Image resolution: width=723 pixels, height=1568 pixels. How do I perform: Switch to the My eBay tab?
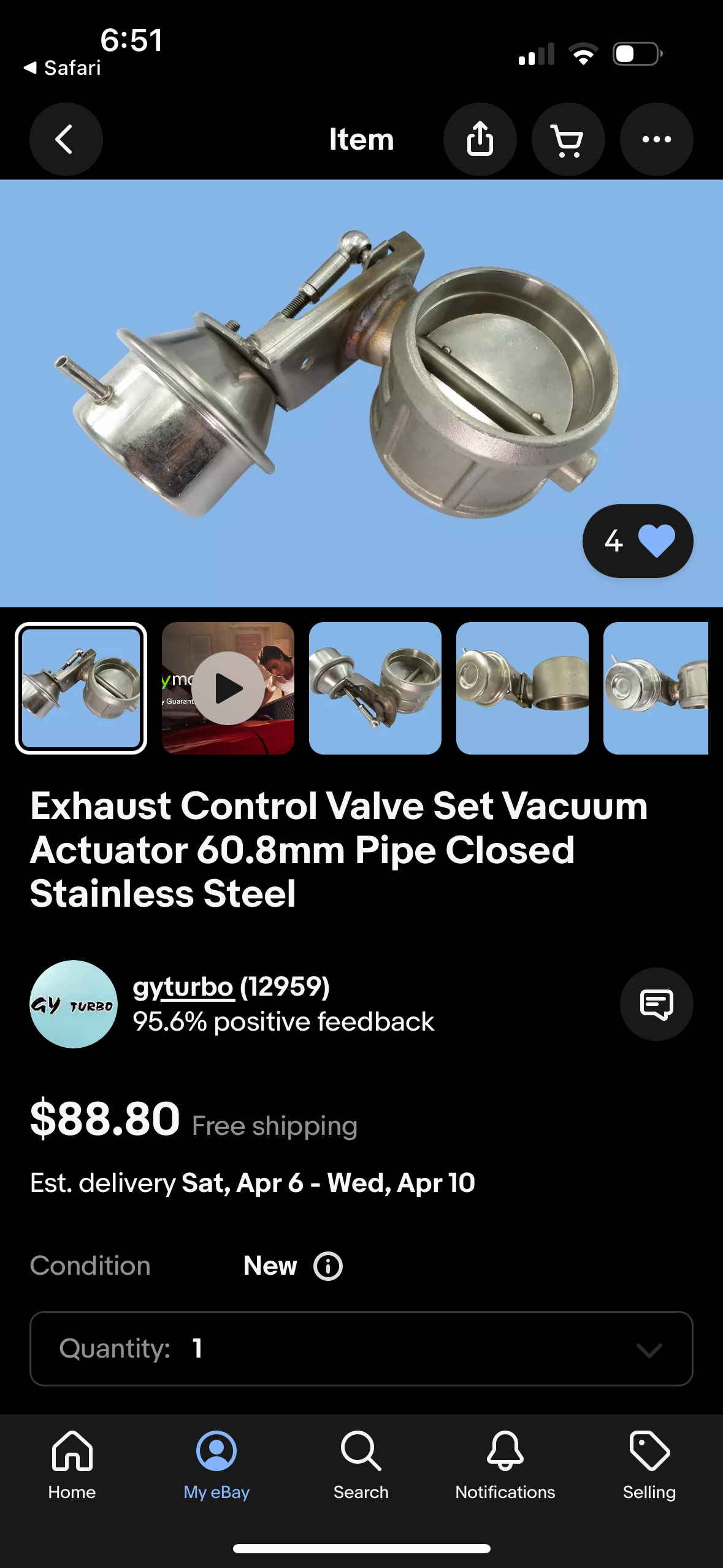[x=216, y=1465]
